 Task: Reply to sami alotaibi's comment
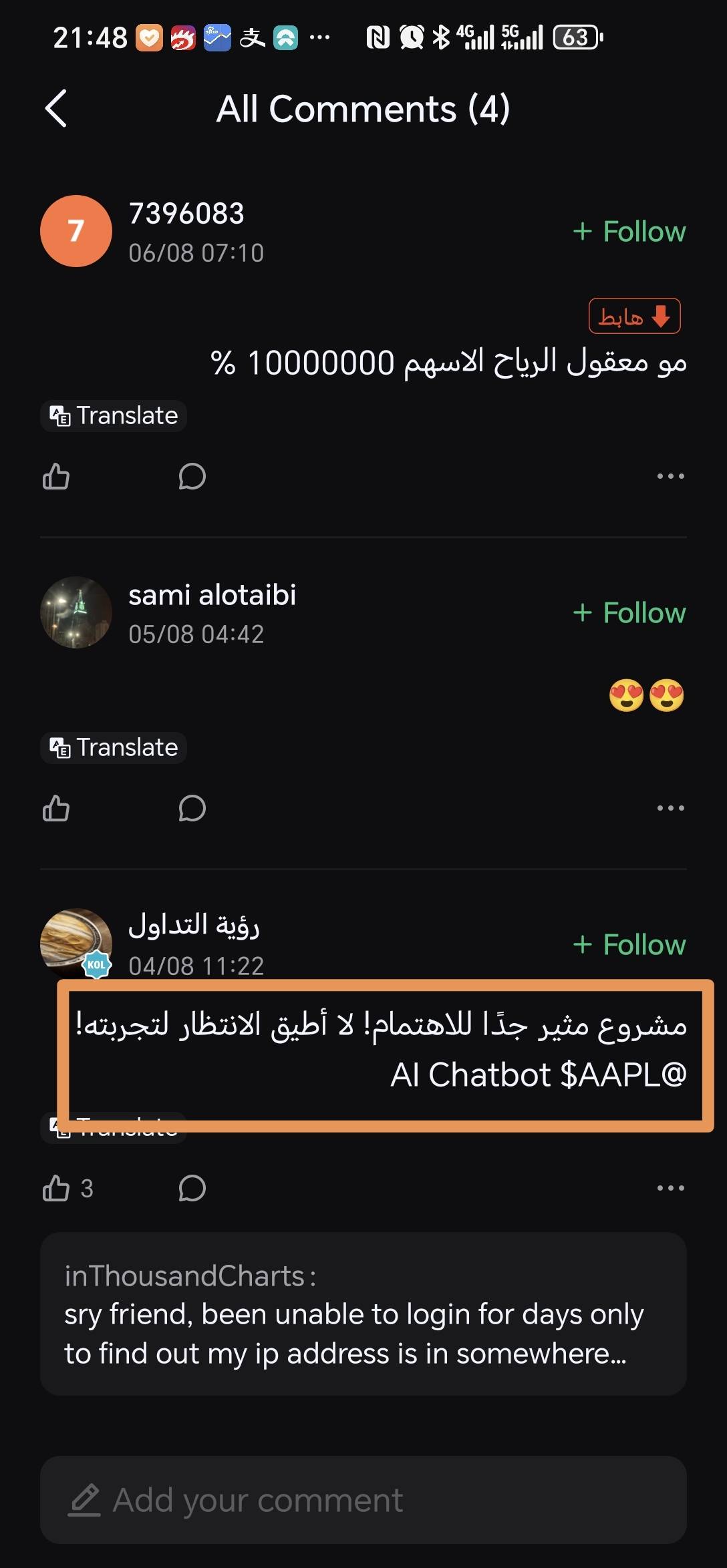192,808
